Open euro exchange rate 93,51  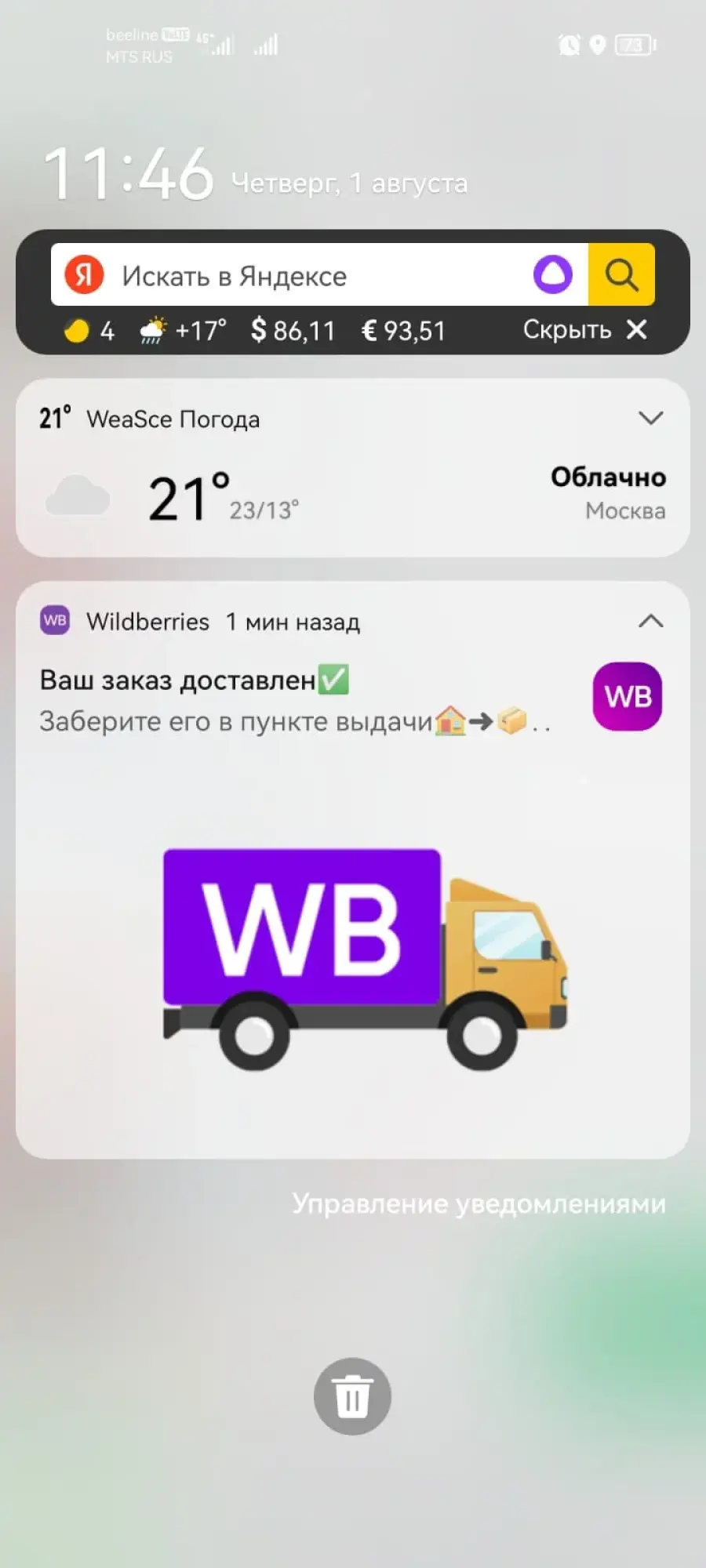[x=403, y=330]
